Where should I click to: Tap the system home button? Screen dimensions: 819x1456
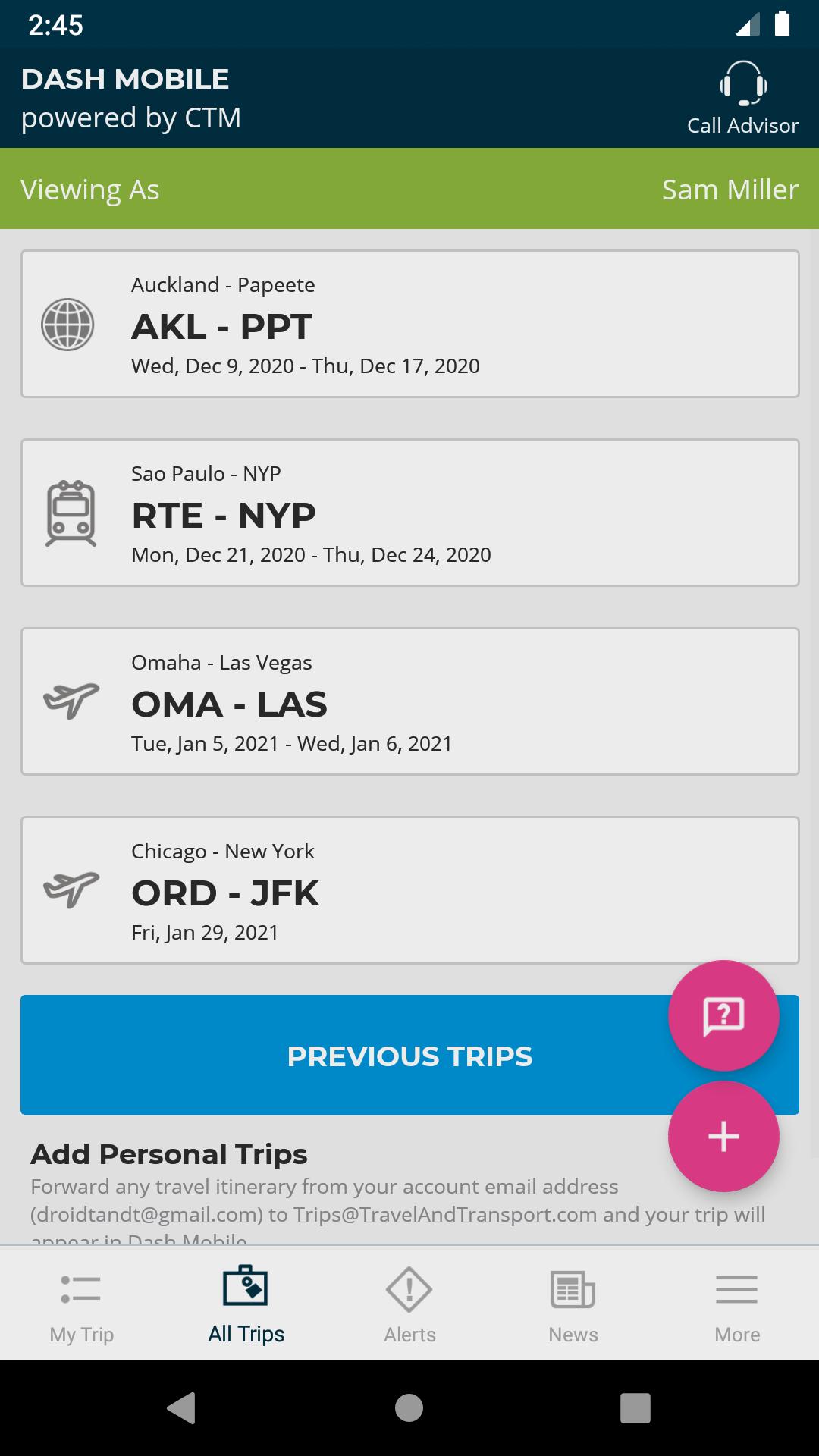pyautogui.click(x=409, y=1408)
